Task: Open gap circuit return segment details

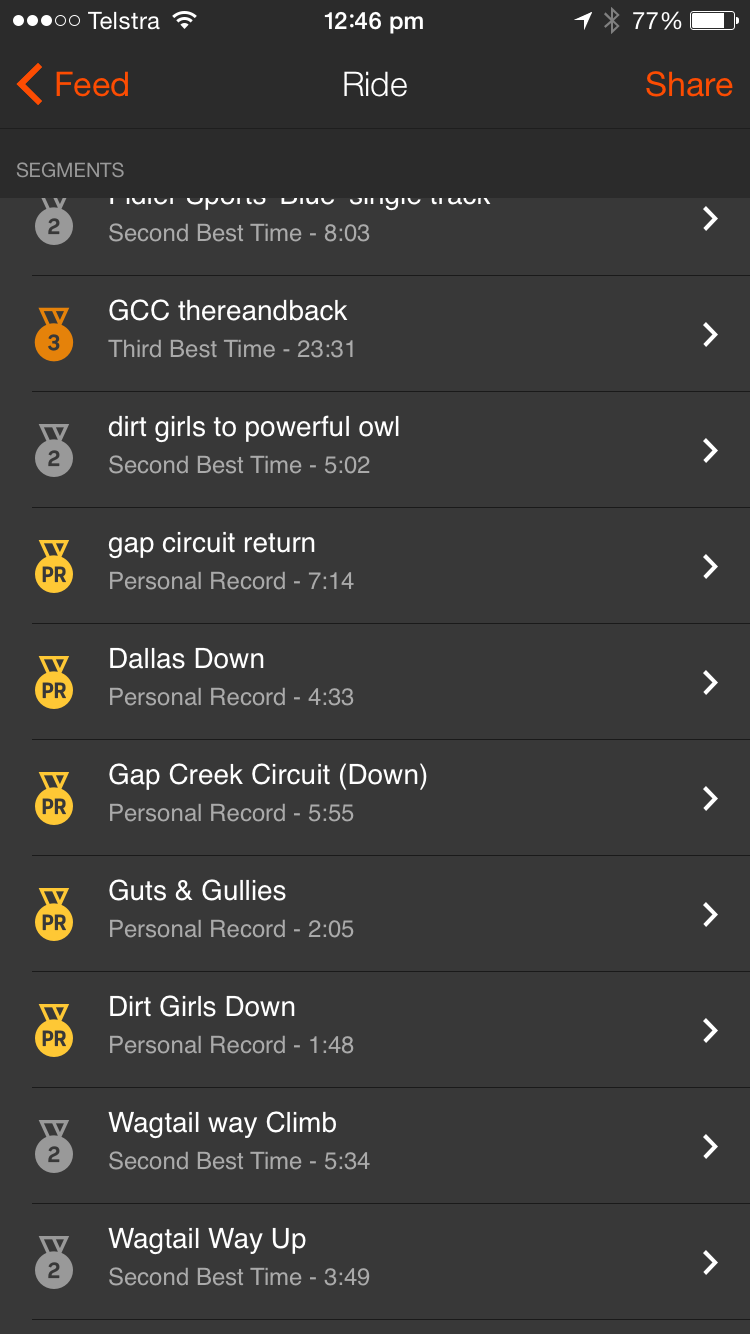Action: [x=375, y=566]
